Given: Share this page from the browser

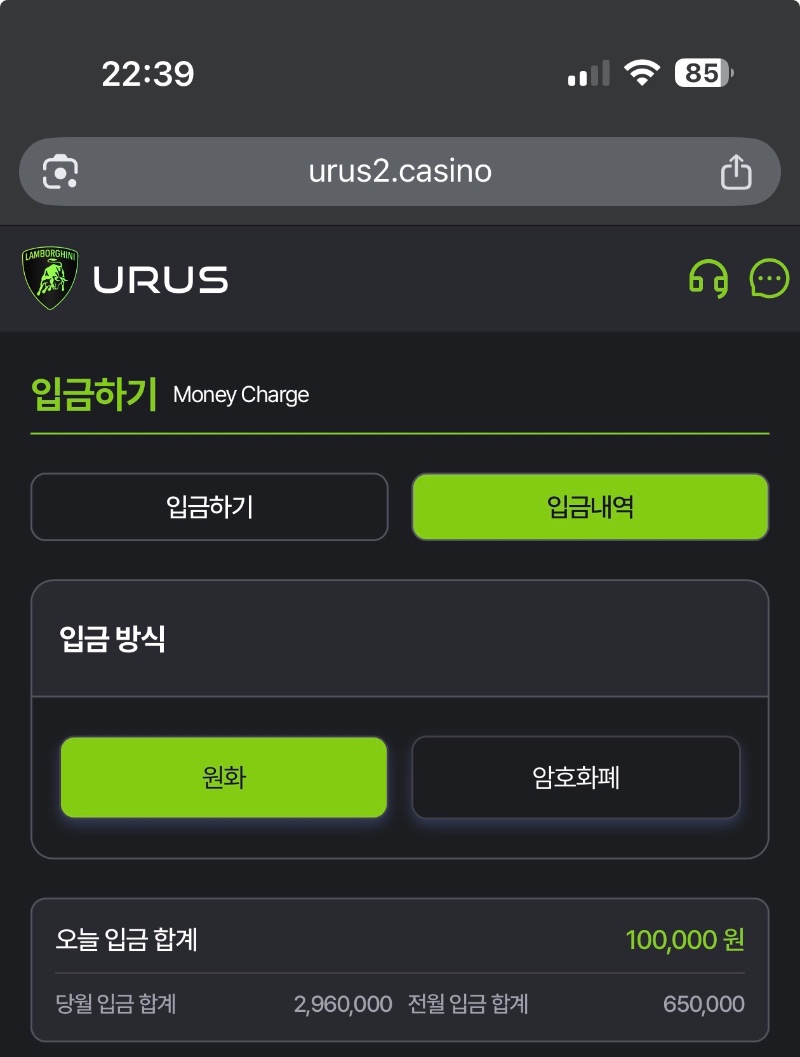Looking at the screenshot, I should pos(736,172).
